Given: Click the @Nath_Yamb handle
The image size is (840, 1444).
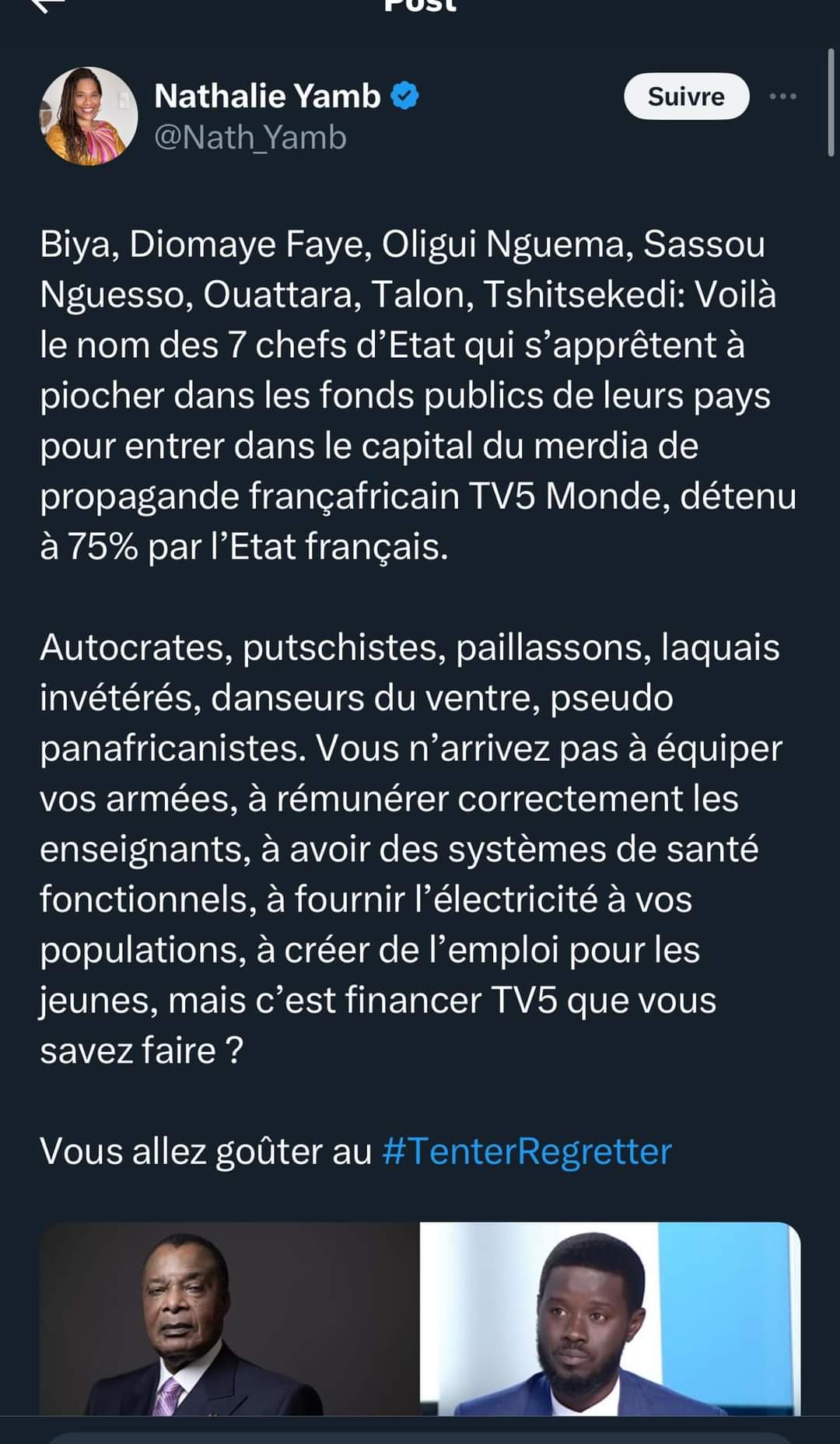Looking at the screenshot, I should [x=249, y=138].
